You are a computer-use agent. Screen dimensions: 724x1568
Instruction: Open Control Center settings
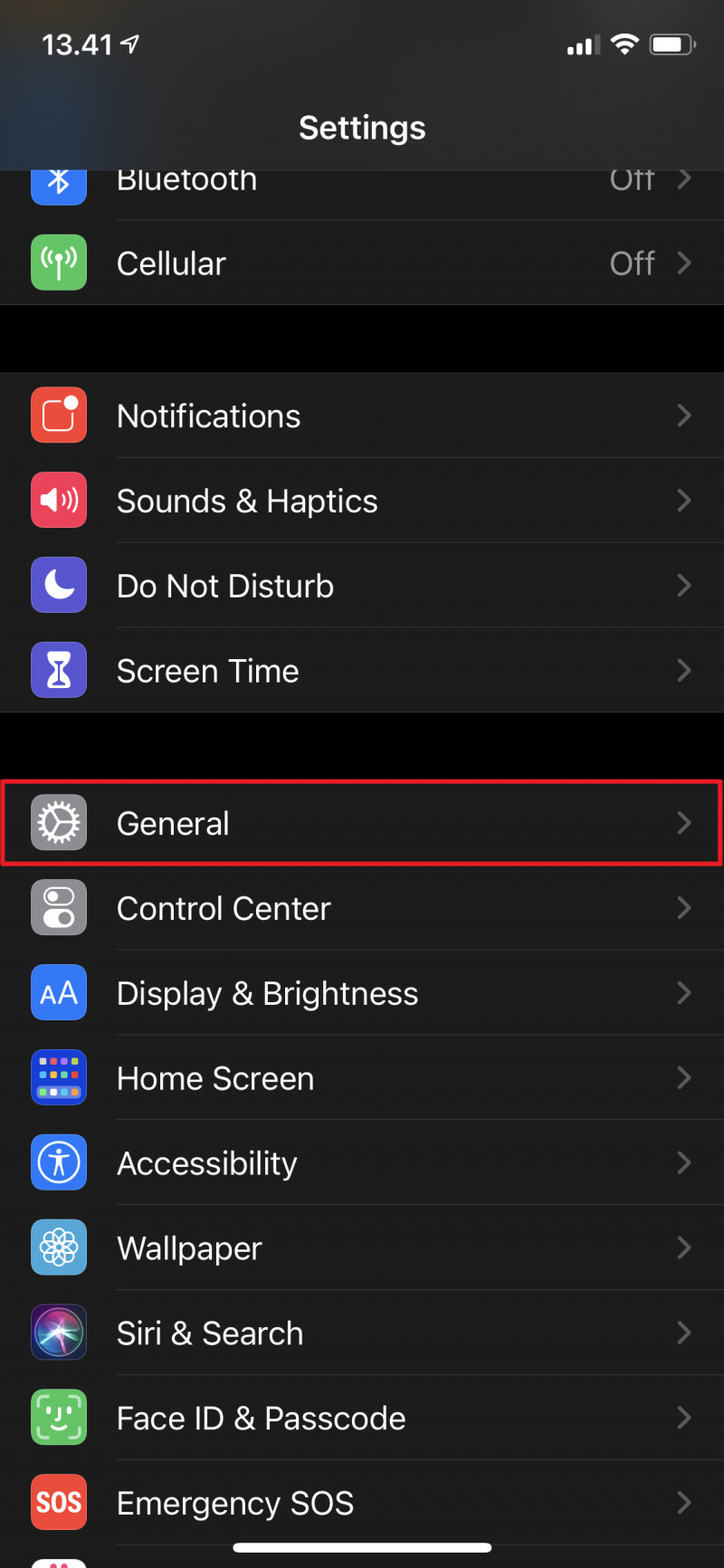pyautogui.click(x=362, y=908)
